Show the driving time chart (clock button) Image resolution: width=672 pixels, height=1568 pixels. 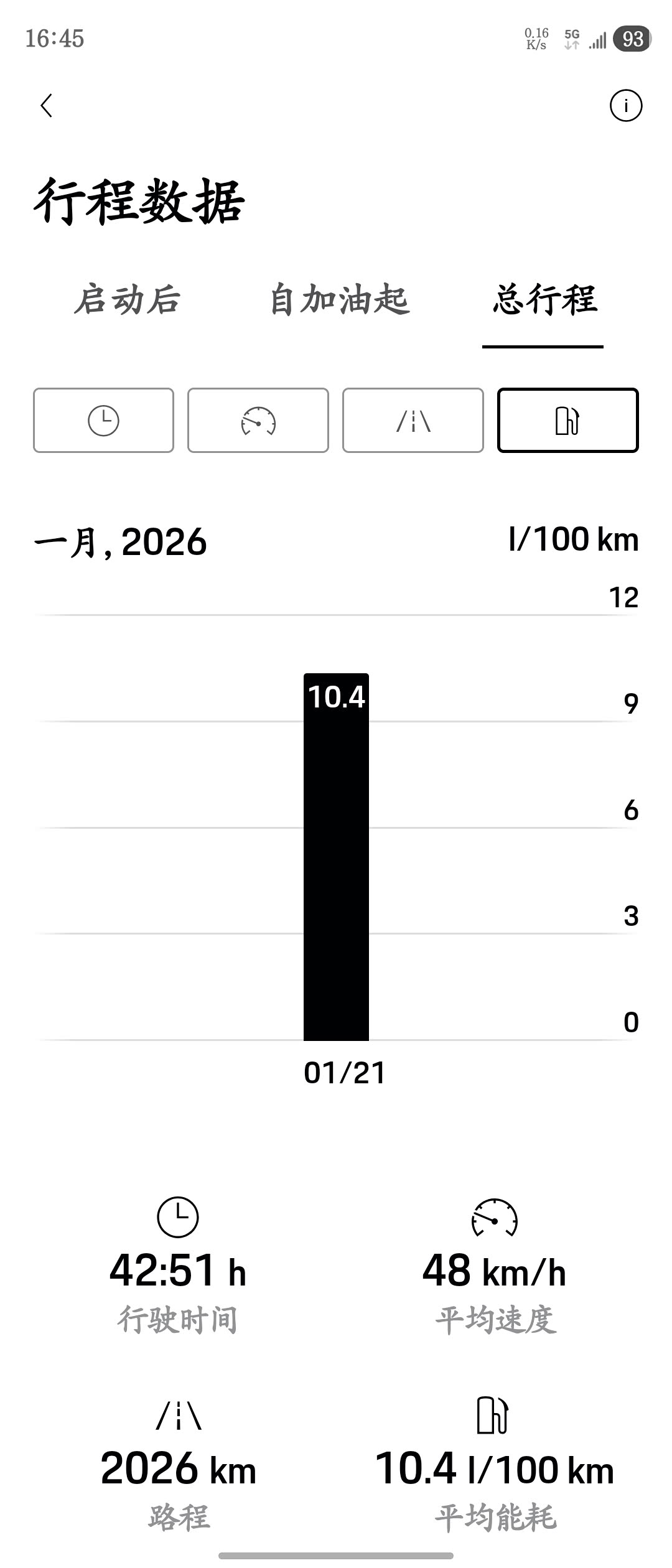pos(103,420)
